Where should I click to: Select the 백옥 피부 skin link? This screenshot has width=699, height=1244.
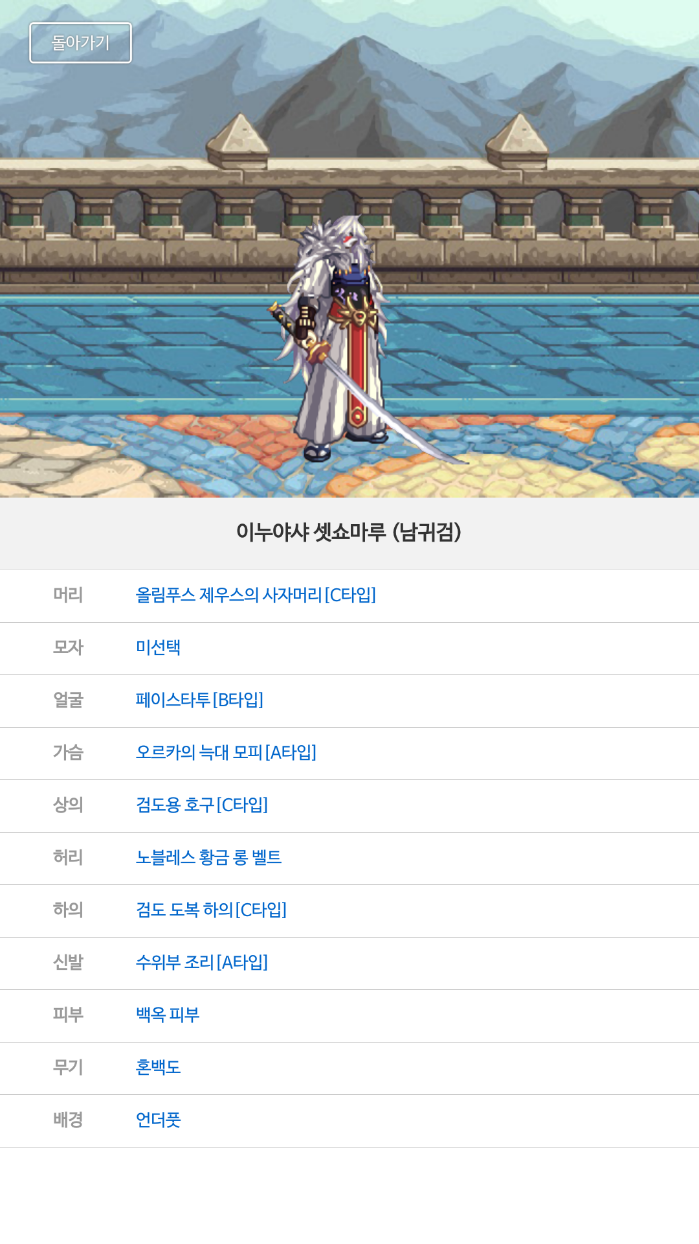coord(167,1015)
